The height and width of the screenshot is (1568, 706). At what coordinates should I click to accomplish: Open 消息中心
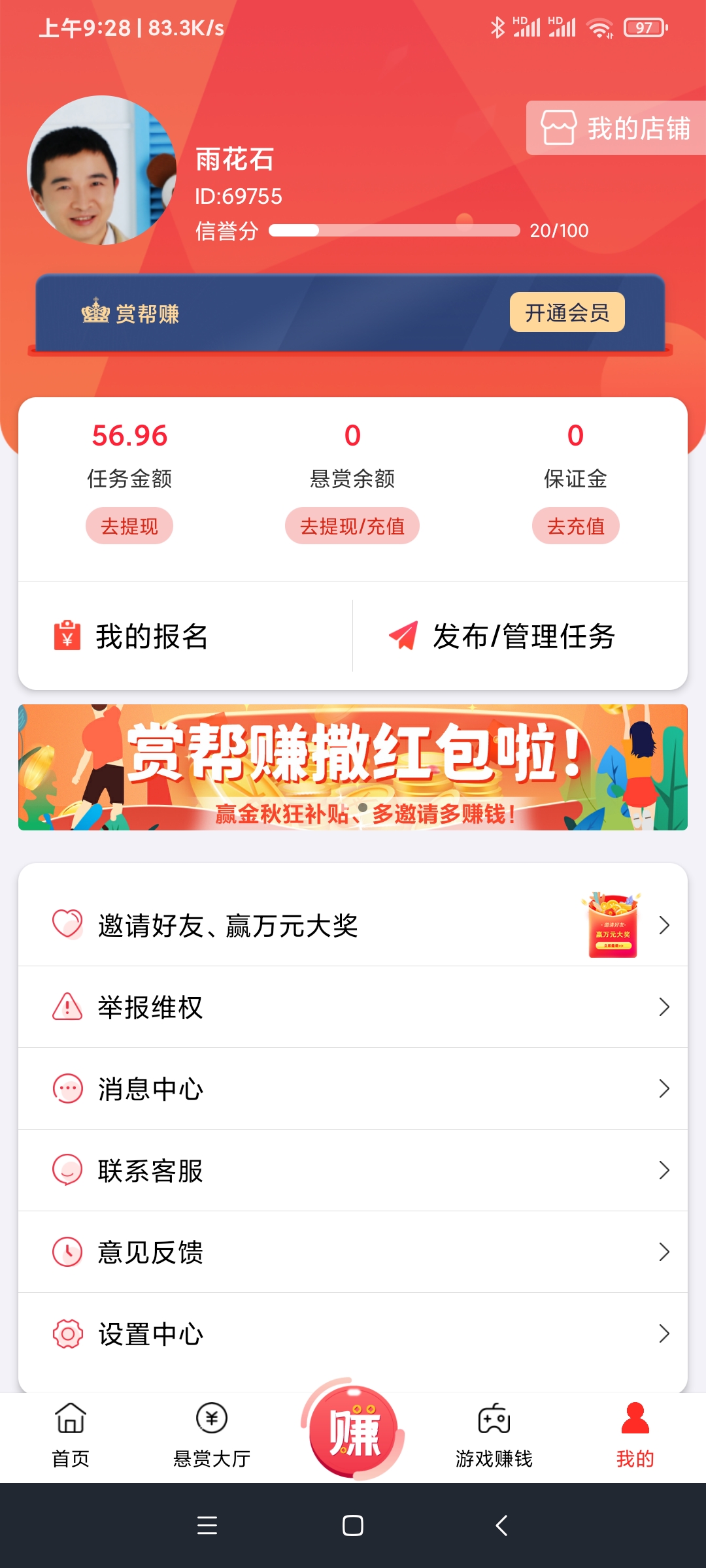tap(353, 1088)
